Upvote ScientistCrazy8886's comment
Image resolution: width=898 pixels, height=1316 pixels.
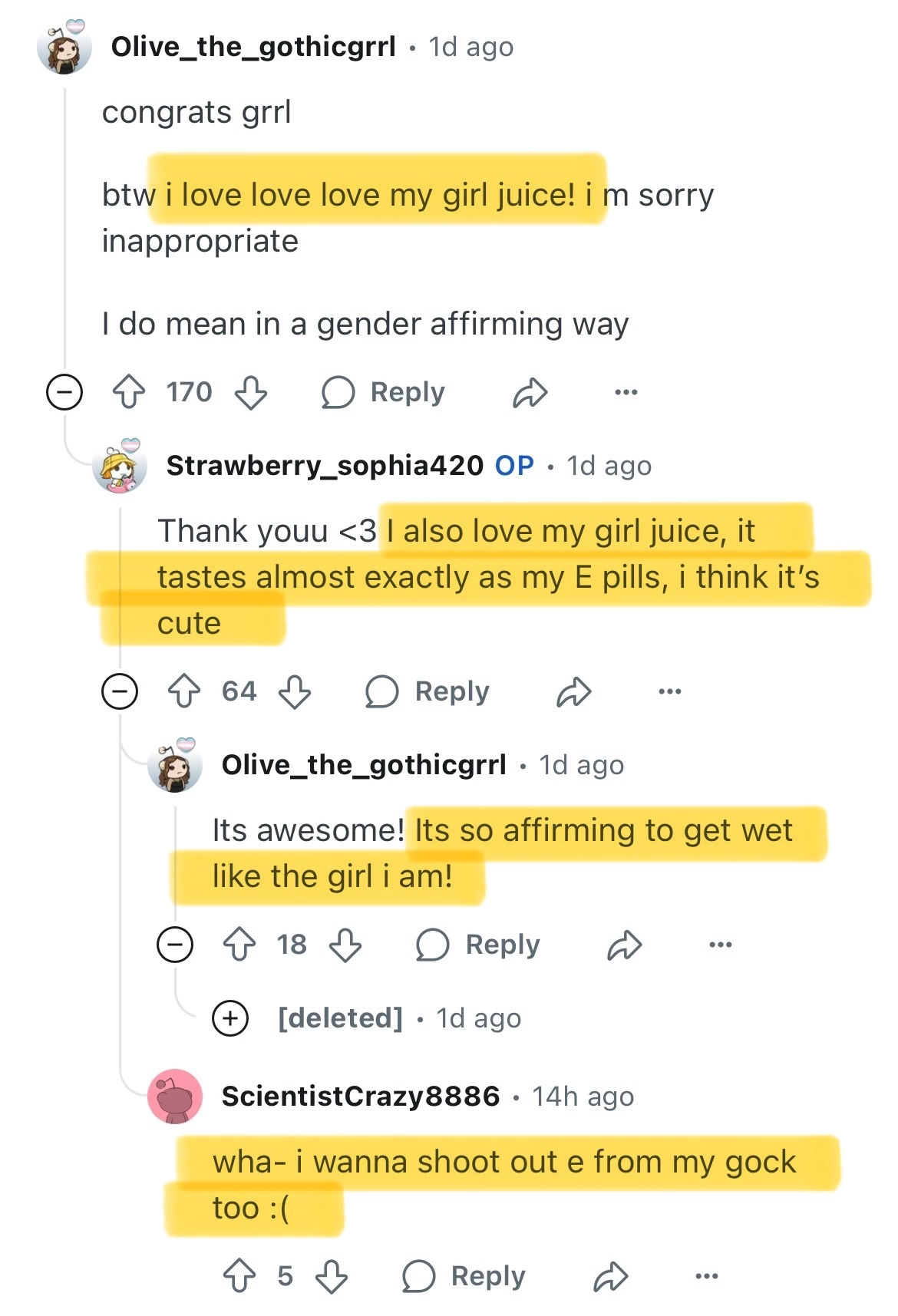[x=239, y=1276]
